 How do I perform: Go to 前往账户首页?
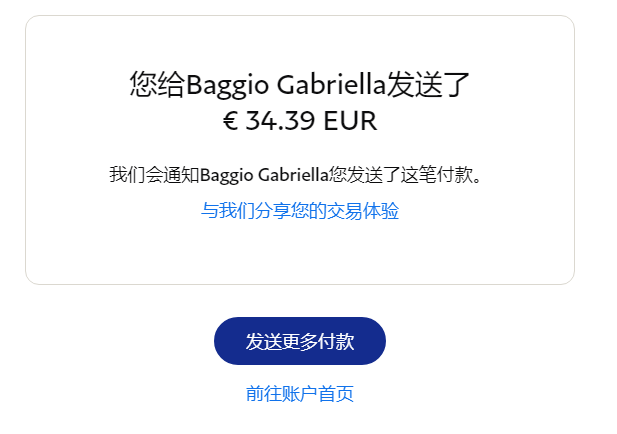(x=300, y=394)
